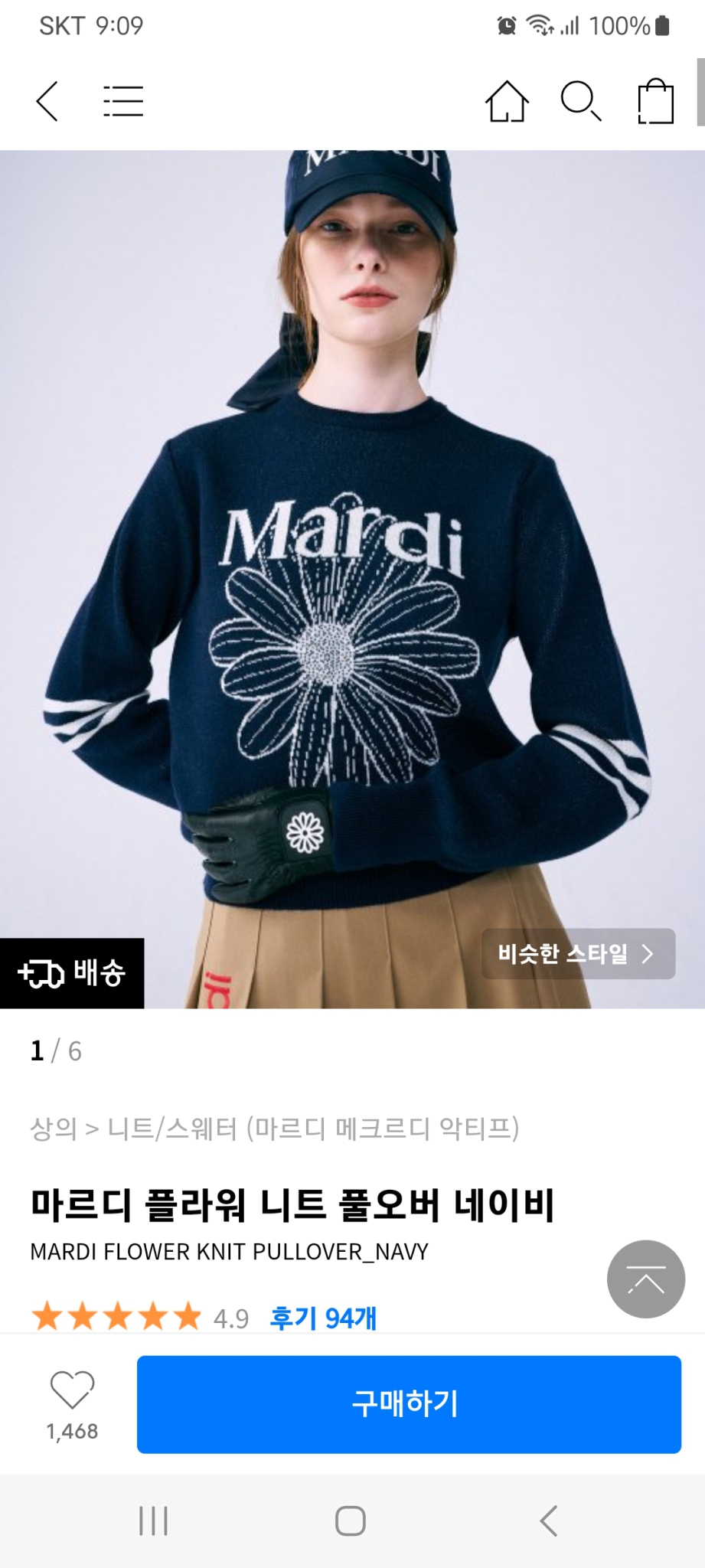Go to the home screen via home icon

click(506, 102)
